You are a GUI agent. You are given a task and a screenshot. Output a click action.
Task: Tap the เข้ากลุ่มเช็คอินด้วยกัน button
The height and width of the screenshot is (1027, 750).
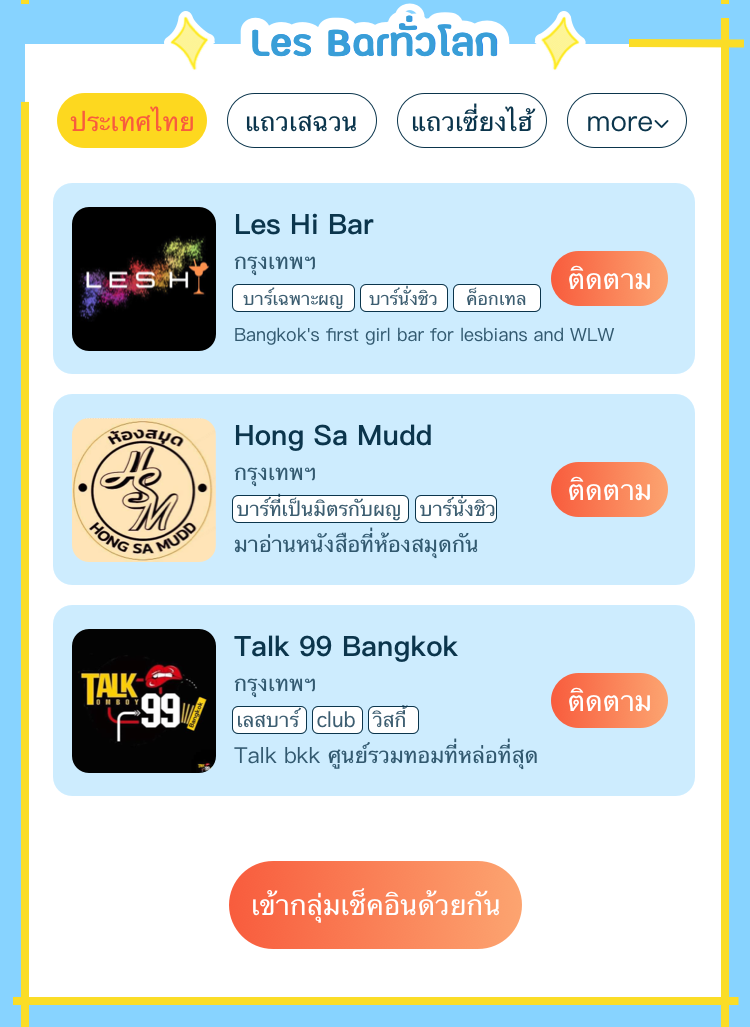(375, 905)
